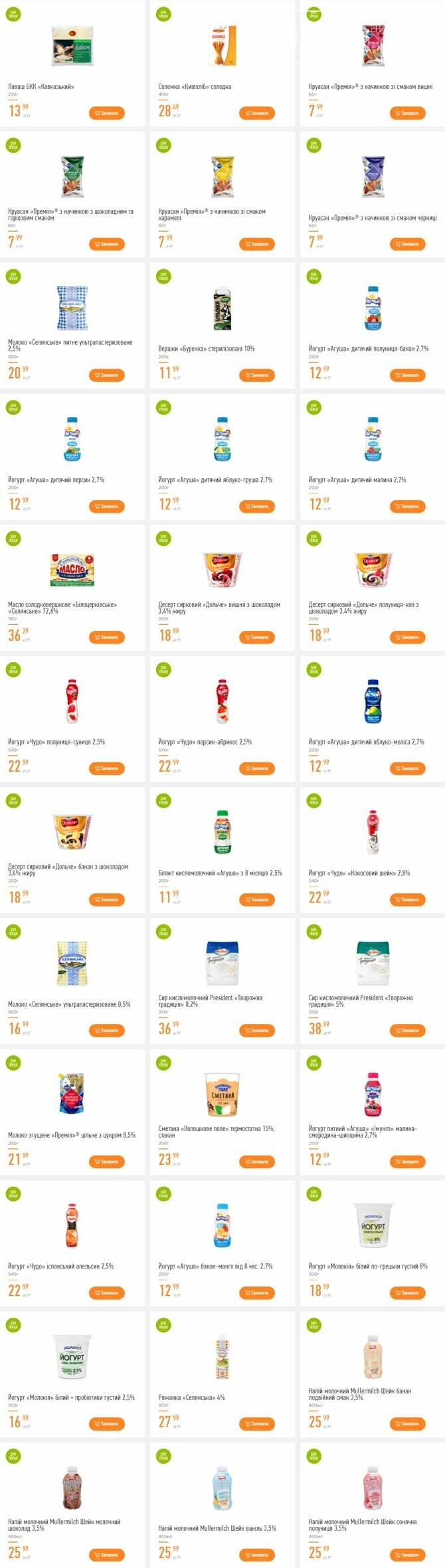445x1568 pixels.
Task: Order Молоко «Селянське» ультрапастеризоване 2,5%
Action: point(106,375)
